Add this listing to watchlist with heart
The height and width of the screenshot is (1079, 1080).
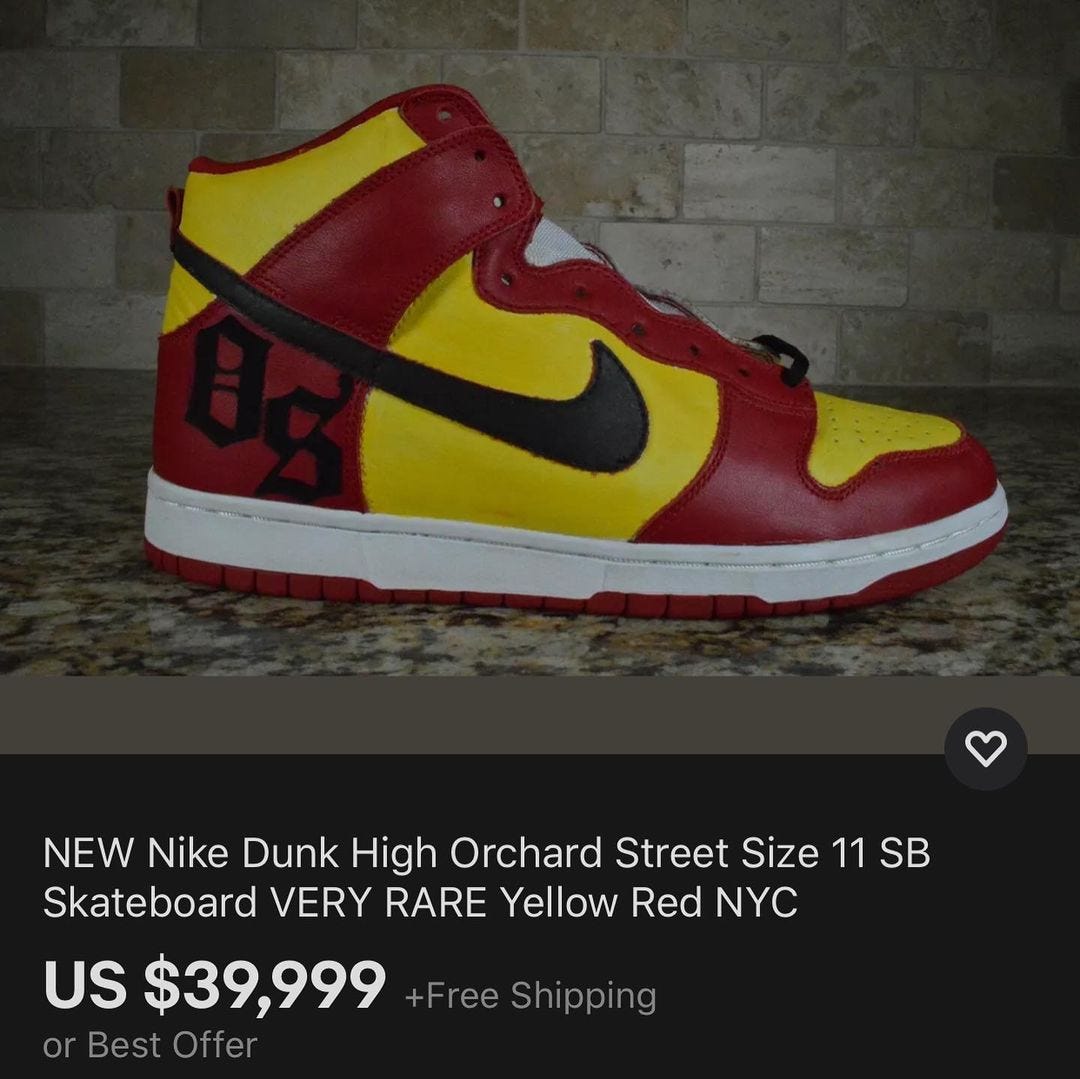985,749
